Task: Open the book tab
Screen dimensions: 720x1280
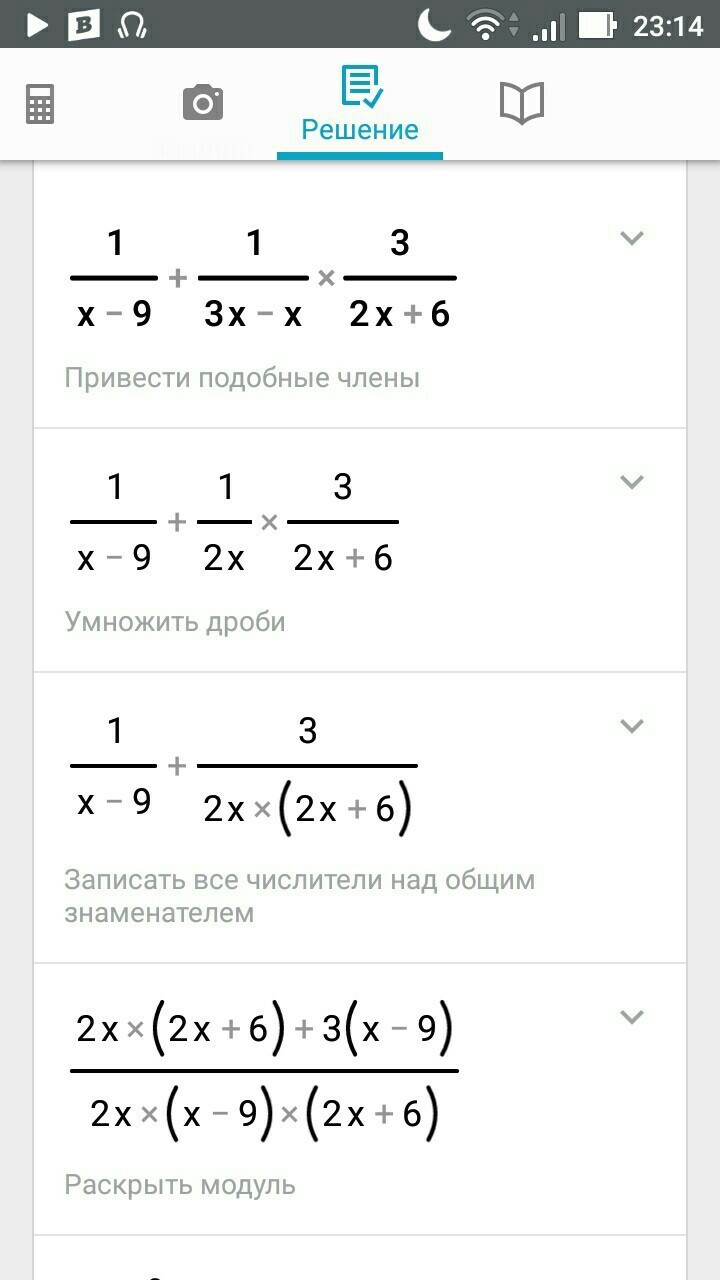Action: click(x=521, y=103)
